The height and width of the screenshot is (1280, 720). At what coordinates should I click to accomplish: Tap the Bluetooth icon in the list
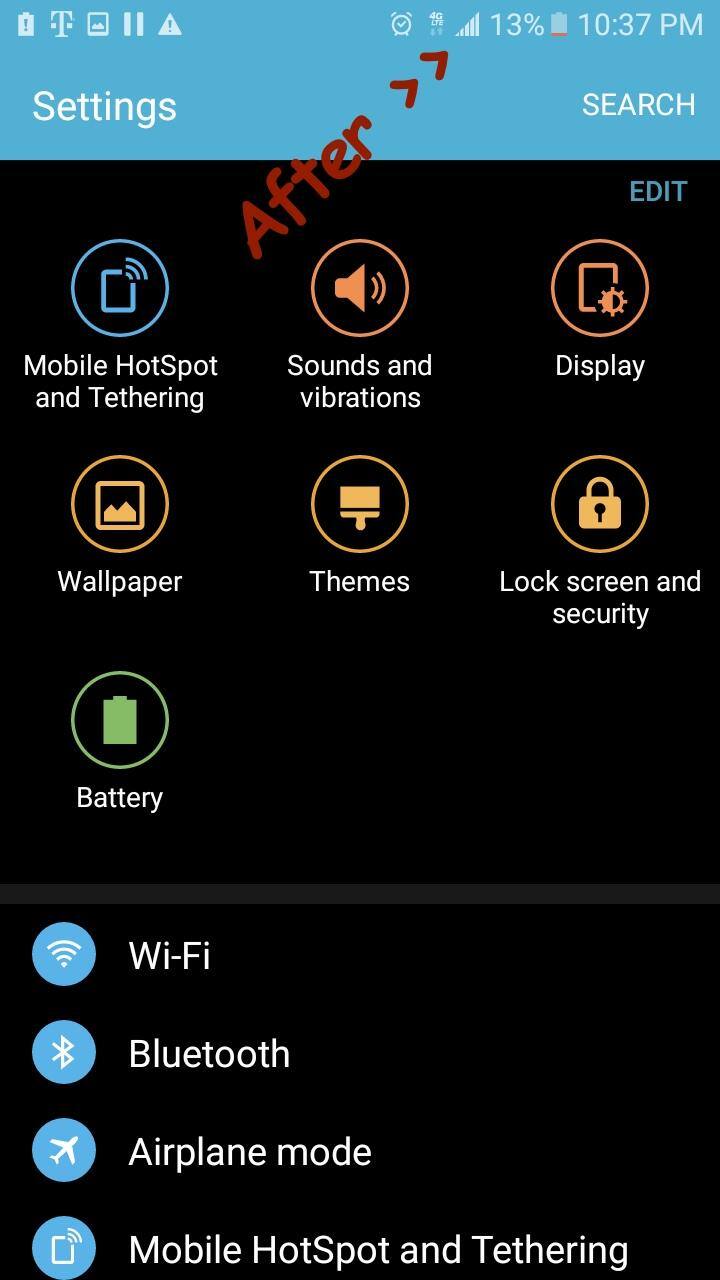[63, 1052]
